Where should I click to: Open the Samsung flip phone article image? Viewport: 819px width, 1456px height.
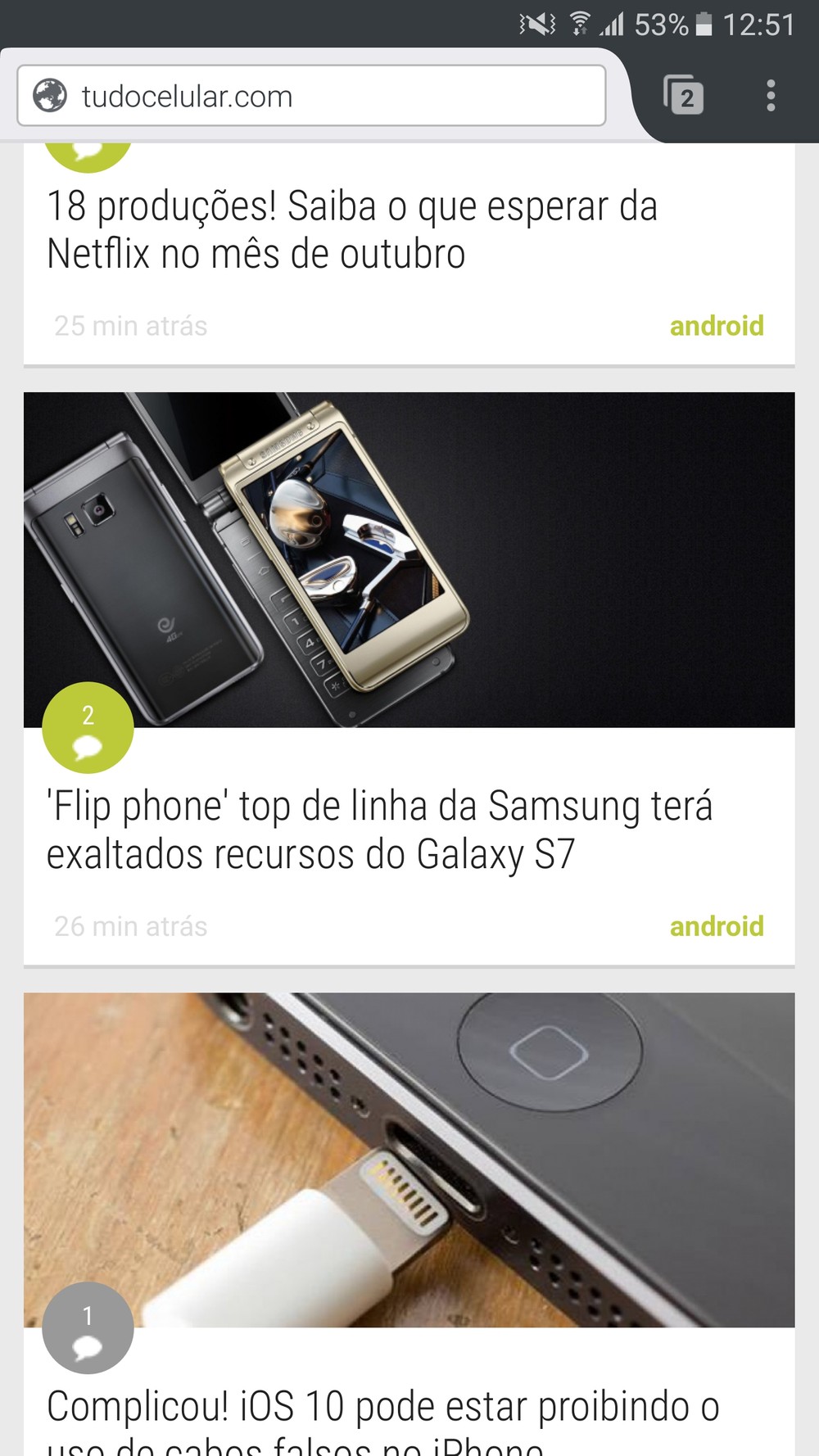pos(409,559)
